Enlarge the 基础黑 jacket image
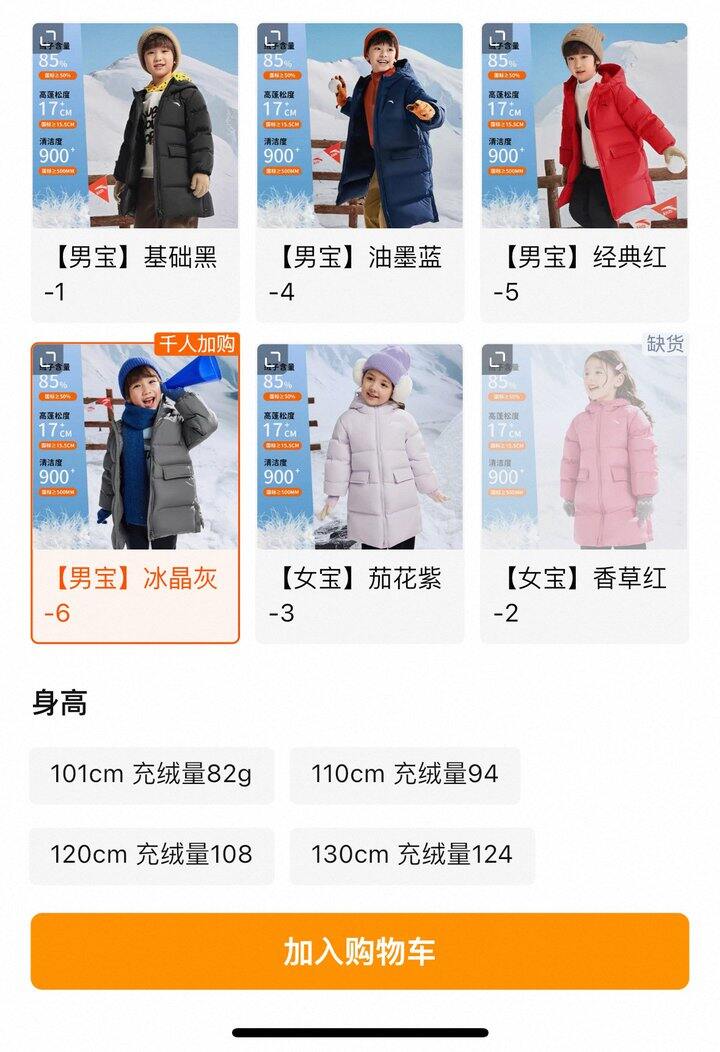This screenshot has width=720, height=1052. [48, 39]
